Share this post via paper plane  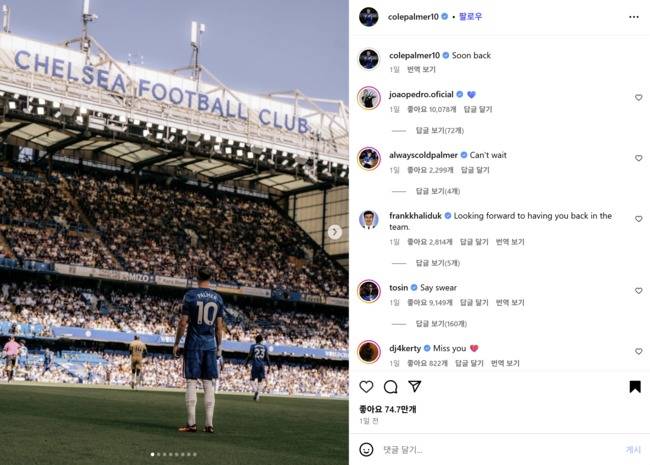[x=414, y=387]
